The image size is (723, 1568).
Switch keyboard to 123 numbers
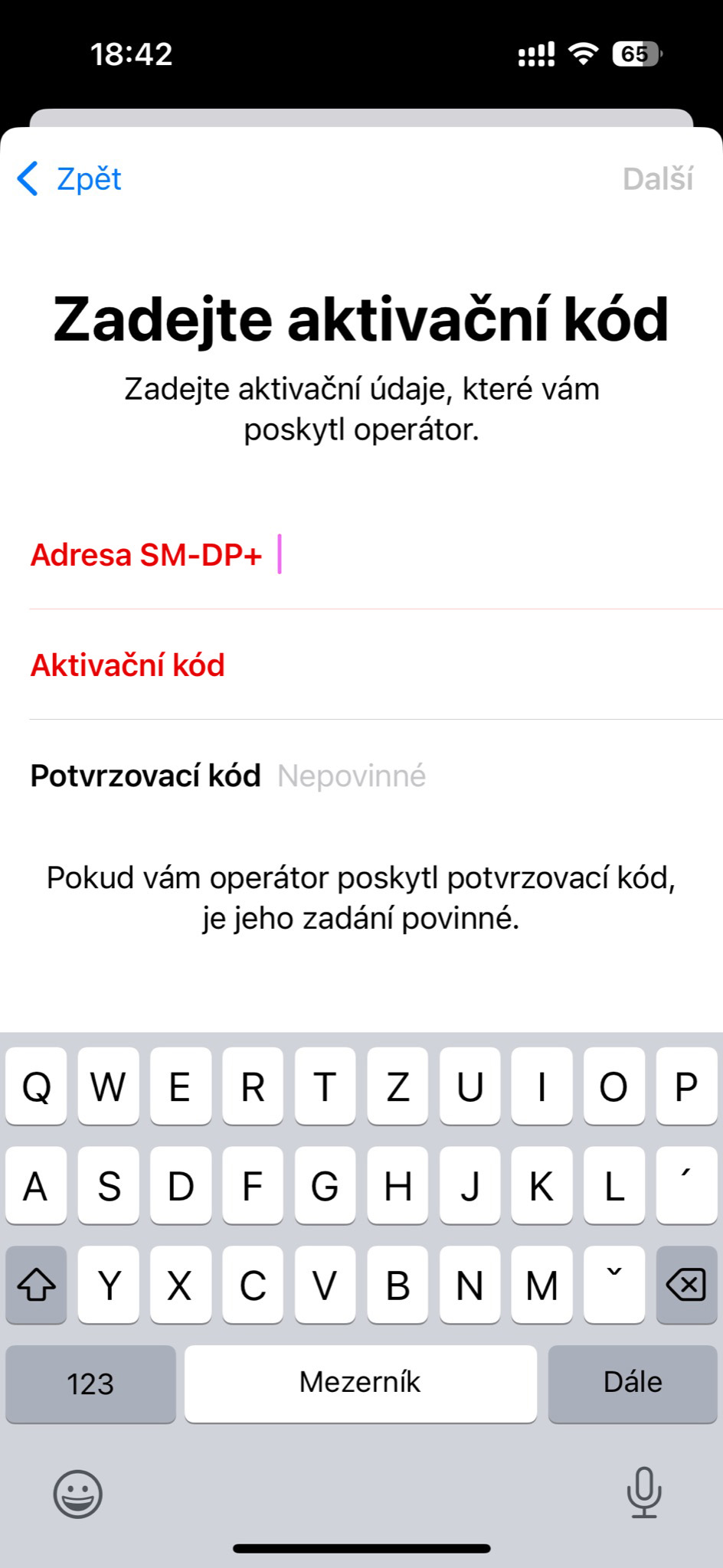point(90,1383)
